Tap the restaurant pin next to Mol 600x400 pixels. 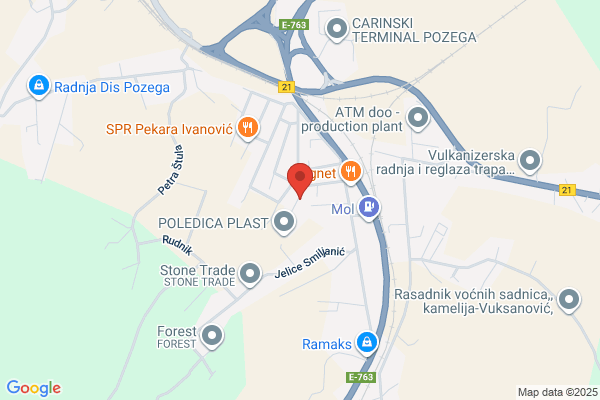[351, 173]
